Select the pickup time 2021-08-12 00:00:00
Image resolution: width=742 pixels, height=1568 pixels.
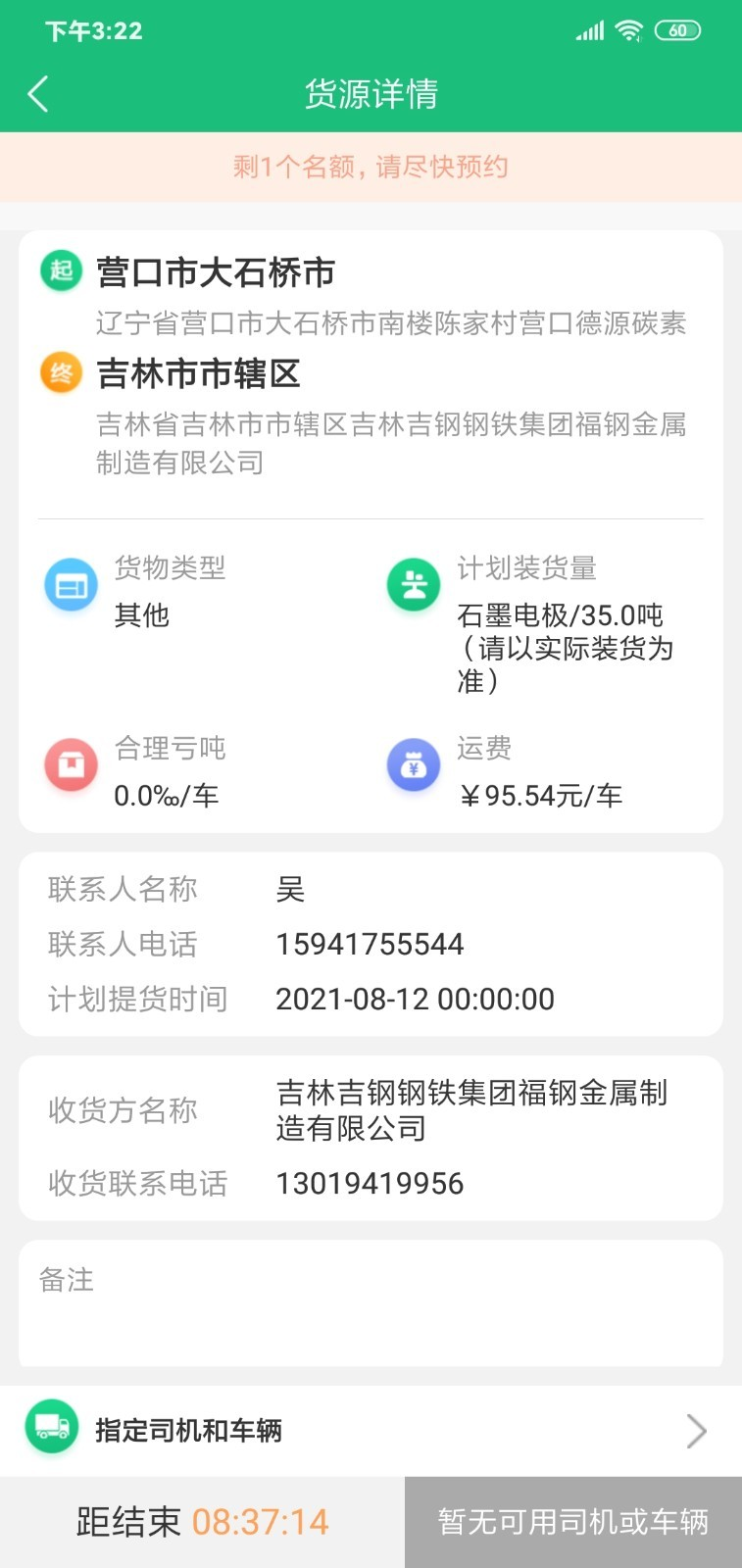(415, 999)
